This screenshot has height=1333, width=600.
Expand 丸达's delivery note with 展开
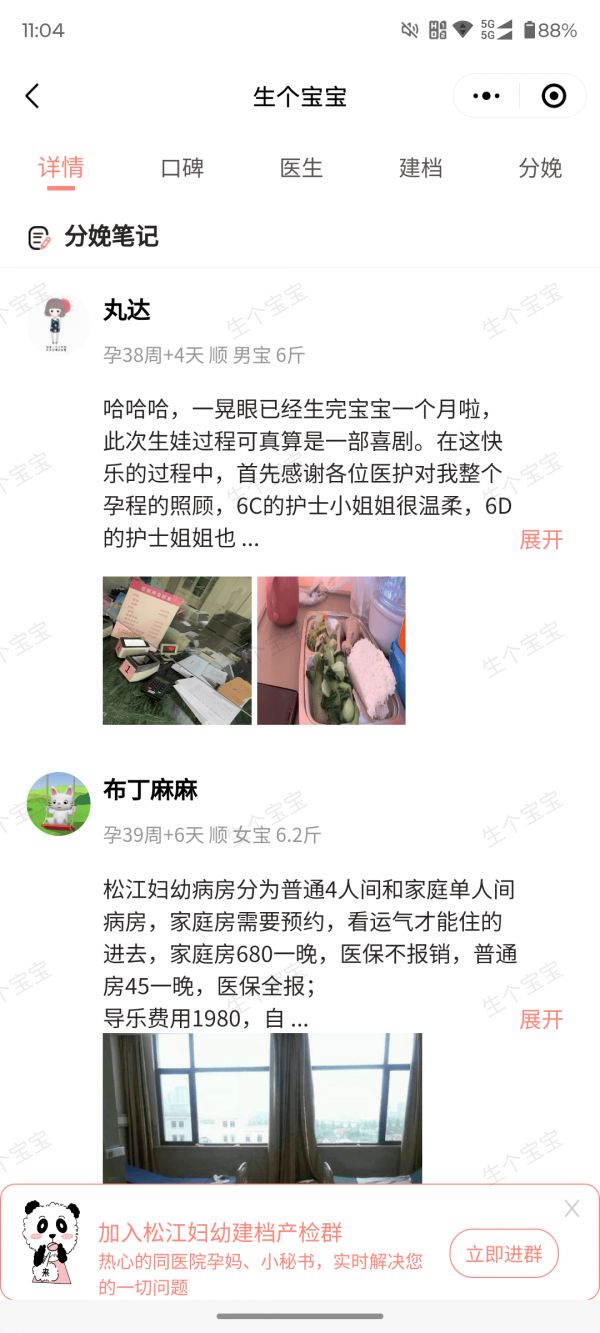pyautogui.click(x=541, y=540)
